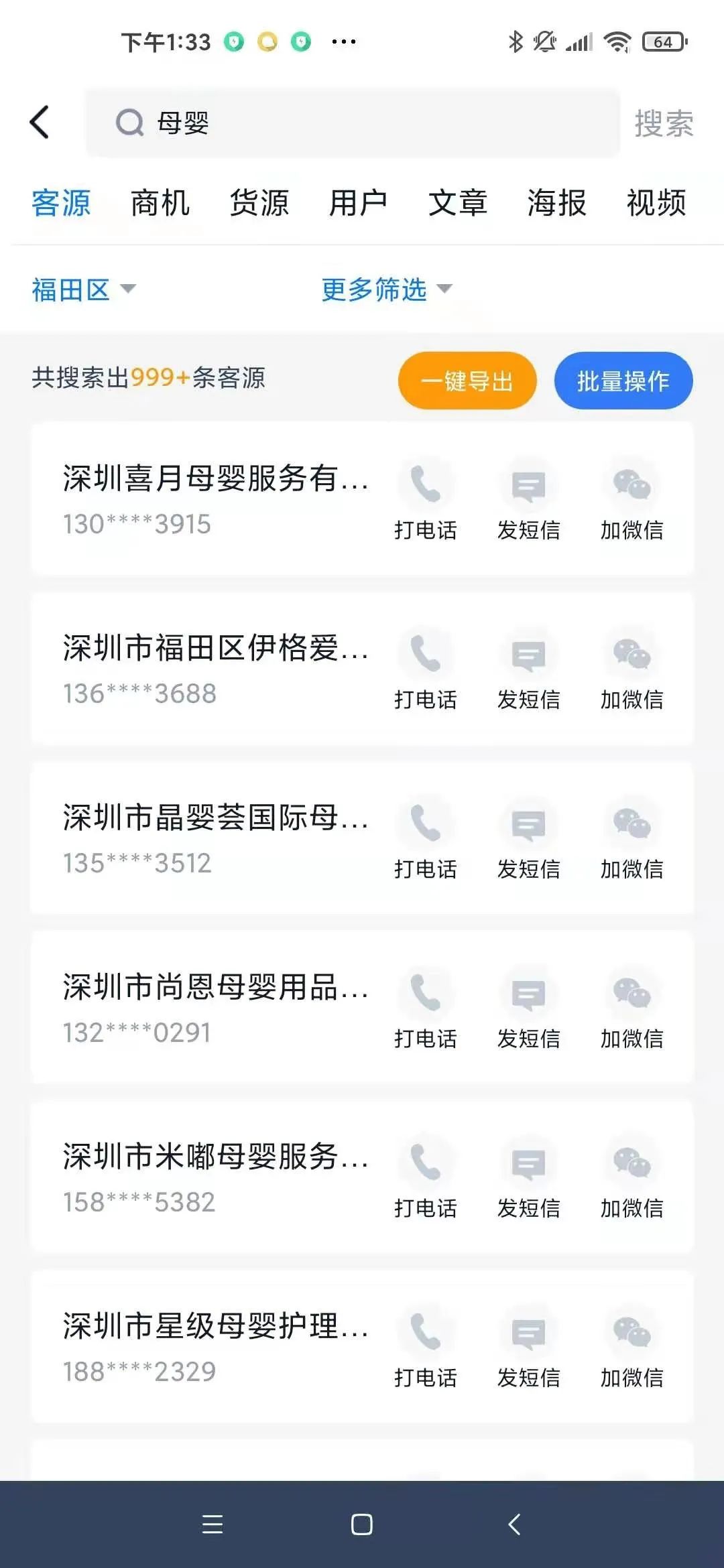The height and width of the screenshot is (1568, 724).
Task: Switch to the 商机 tab
Action: 161,203
